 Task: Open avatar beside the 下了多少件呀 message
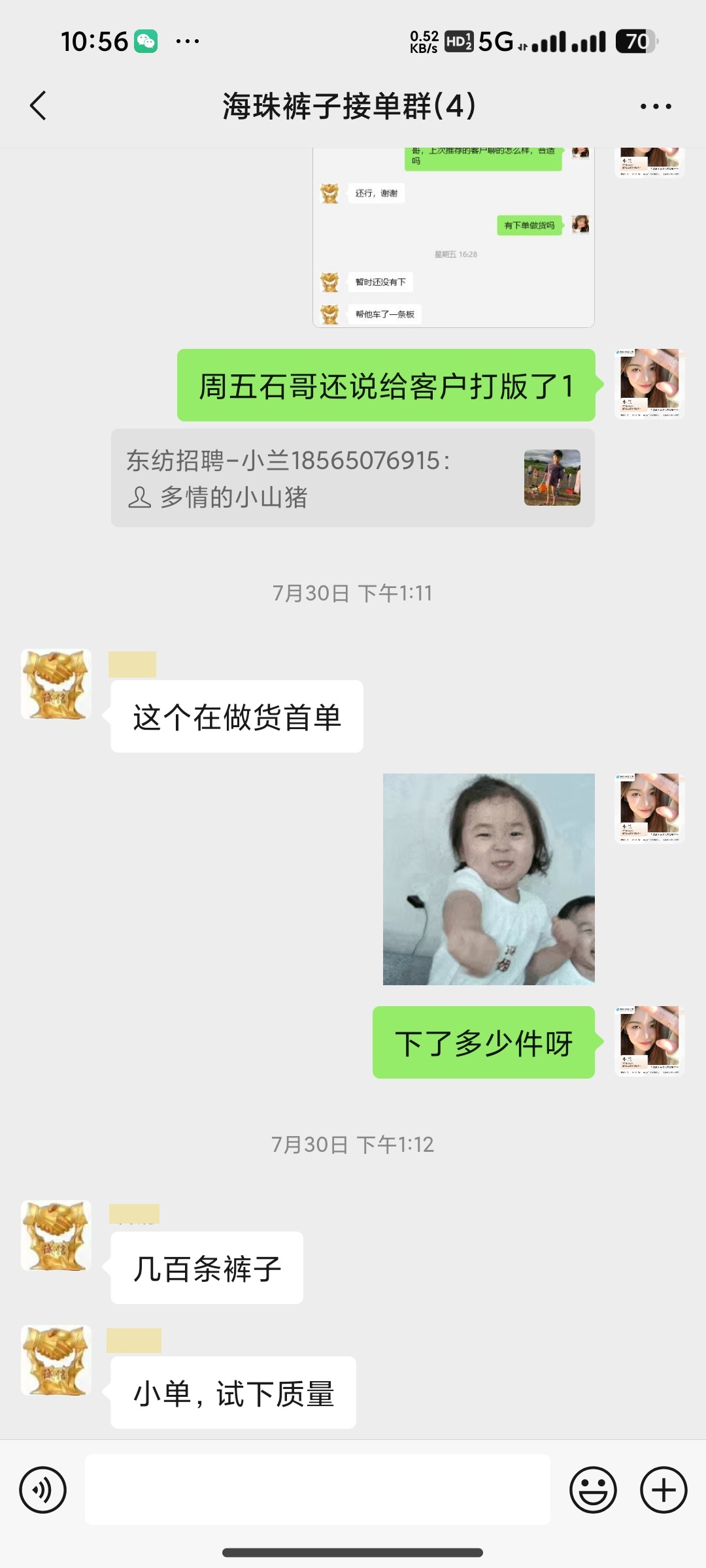coord(649,1041)
